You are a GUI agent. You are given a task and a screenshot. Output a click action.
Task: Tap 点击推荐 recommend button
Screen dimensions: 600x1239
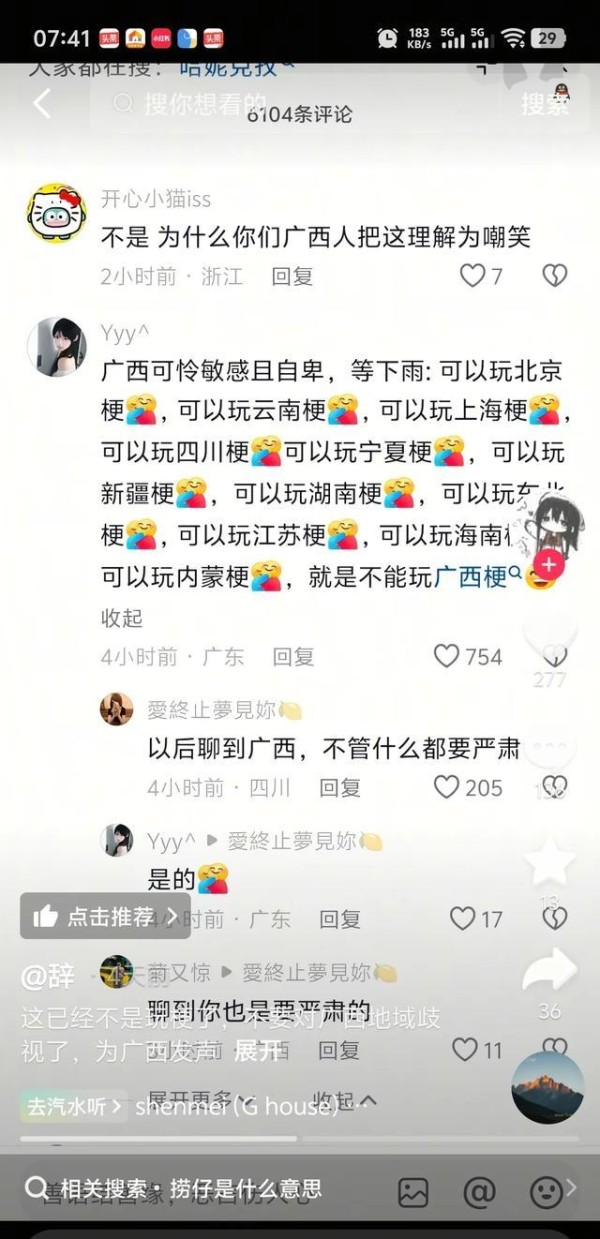(x=105, y=915)
